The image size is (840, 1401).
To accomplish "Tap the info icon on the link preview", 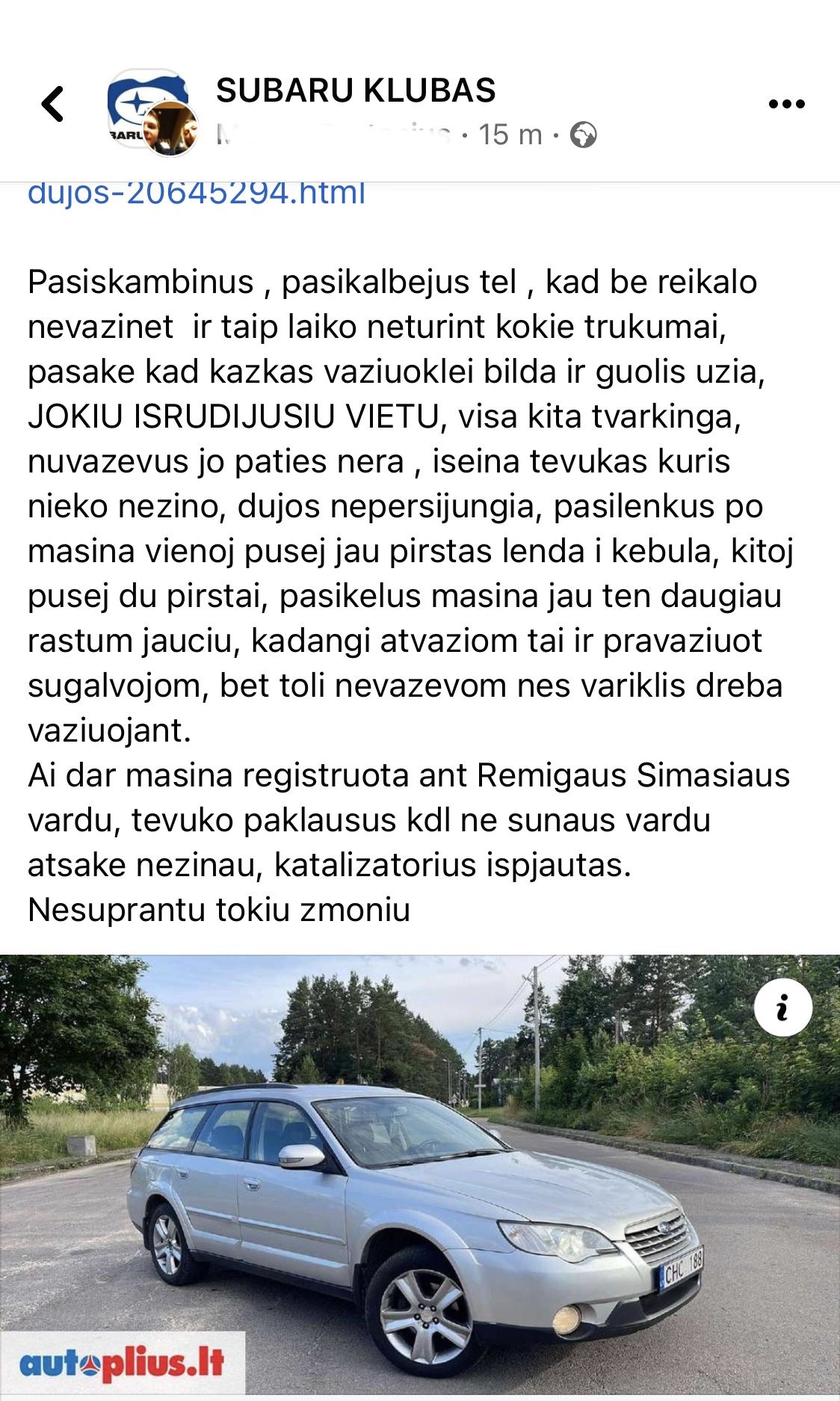I will coord(782,1009).
